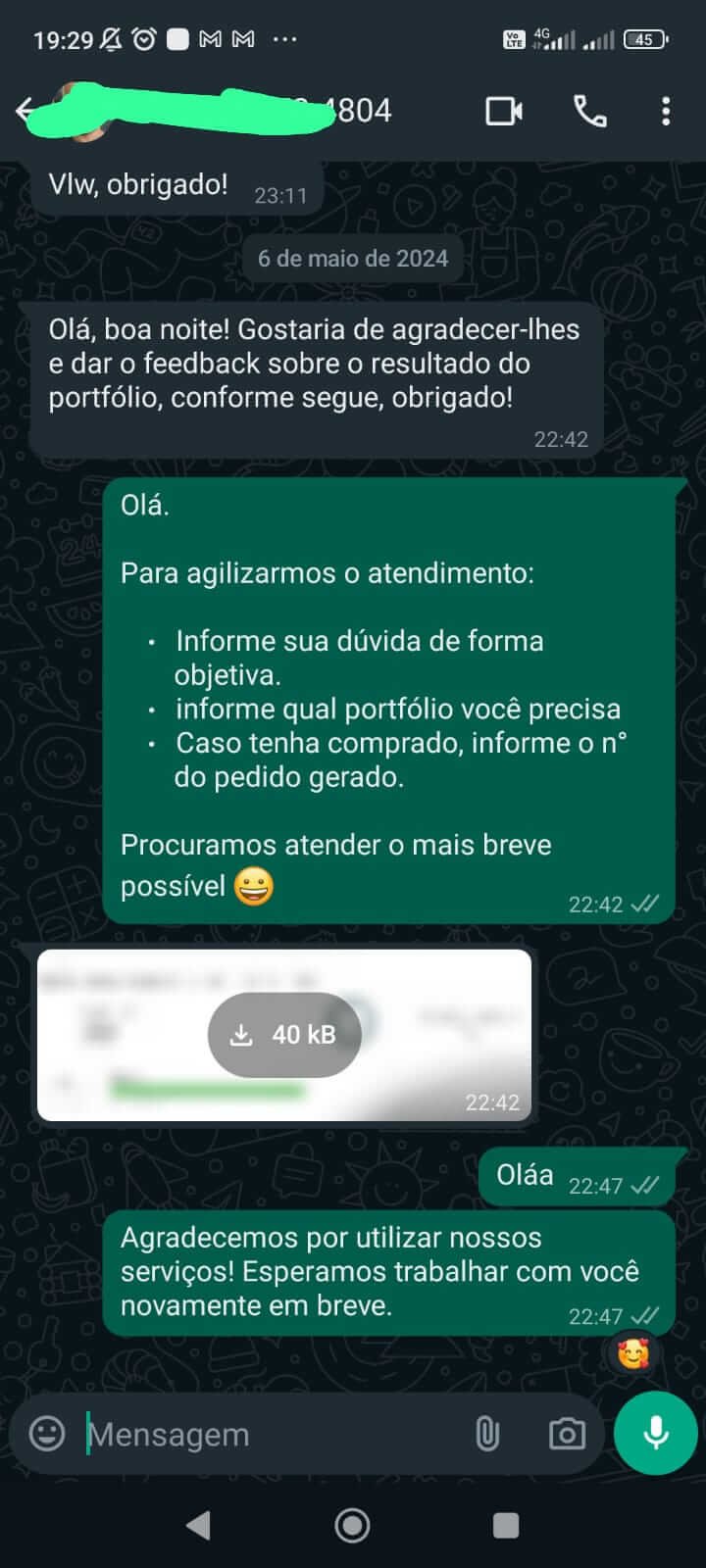Open the emoji picker
706x1568 pixels.
click(47, 1434)
